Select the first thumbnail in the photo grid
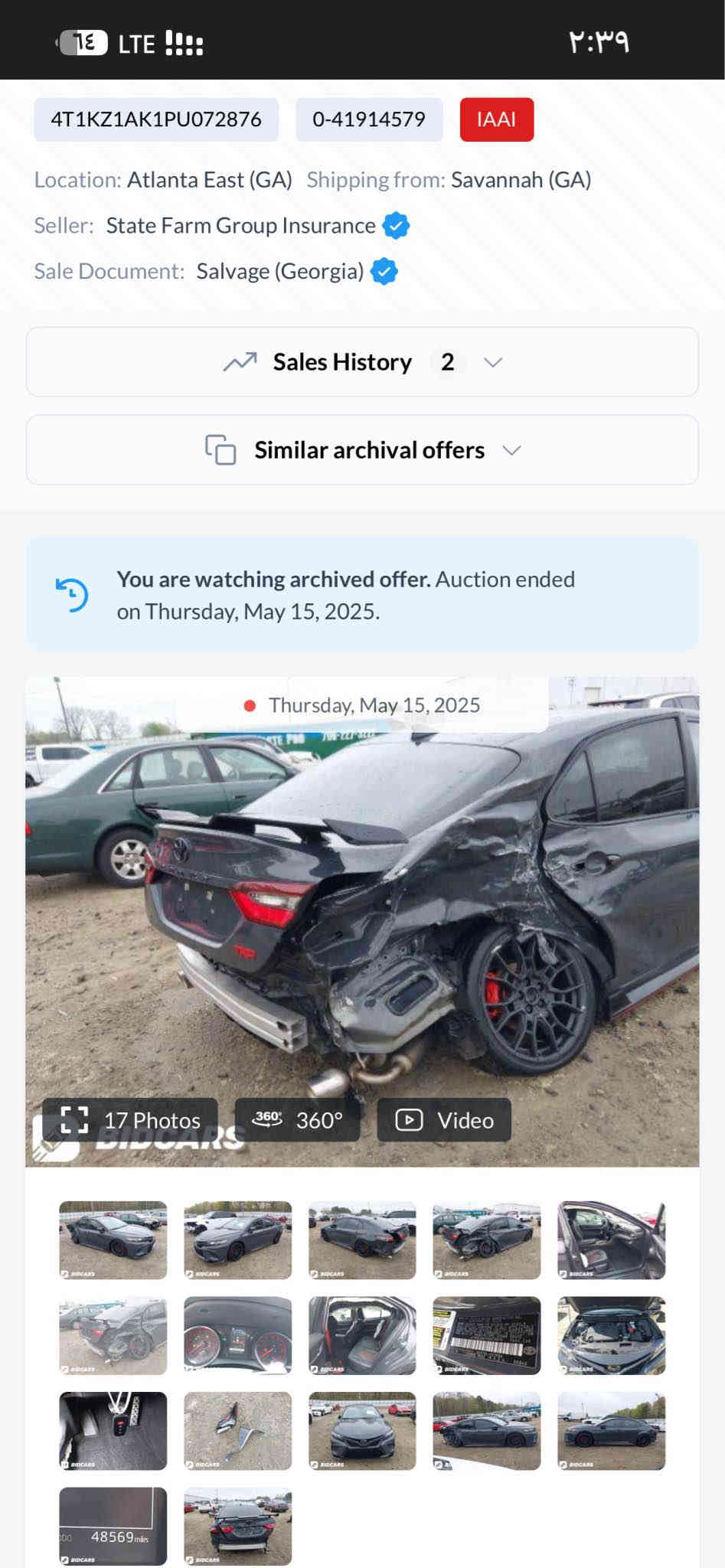The image size is (725, 1568). click(113, 1240)
